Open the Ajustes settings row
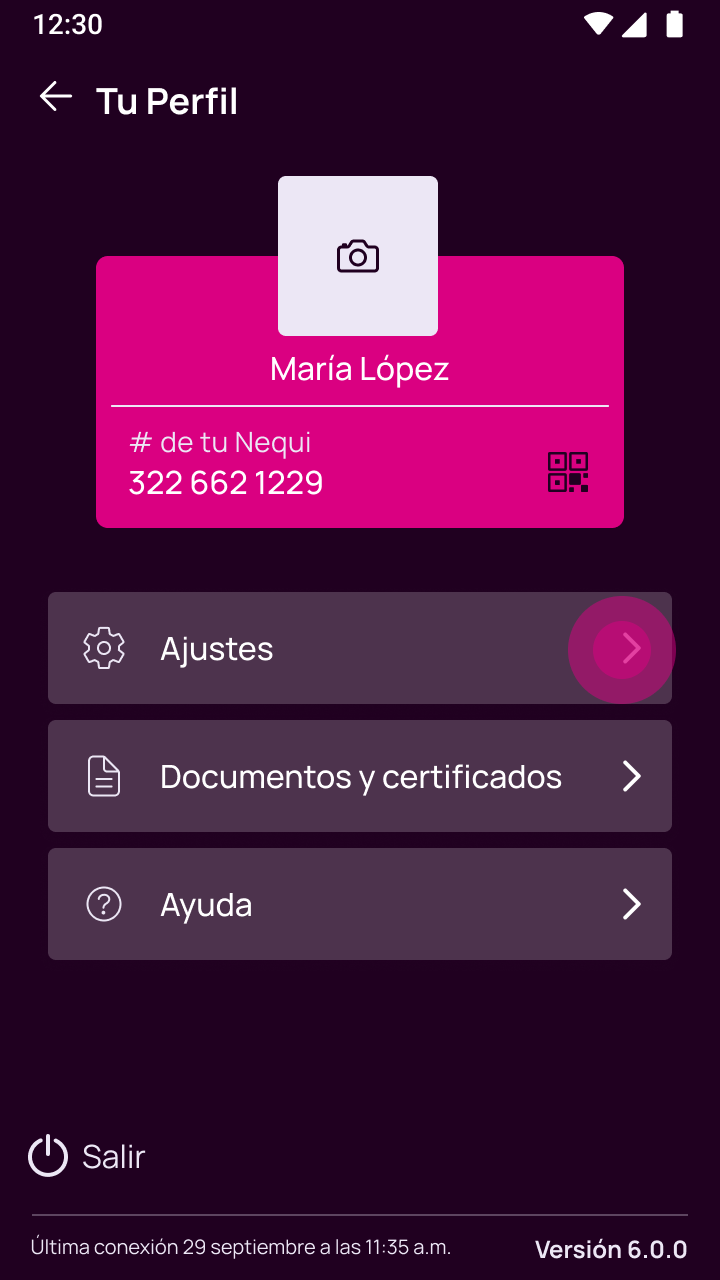 [360, 648]
